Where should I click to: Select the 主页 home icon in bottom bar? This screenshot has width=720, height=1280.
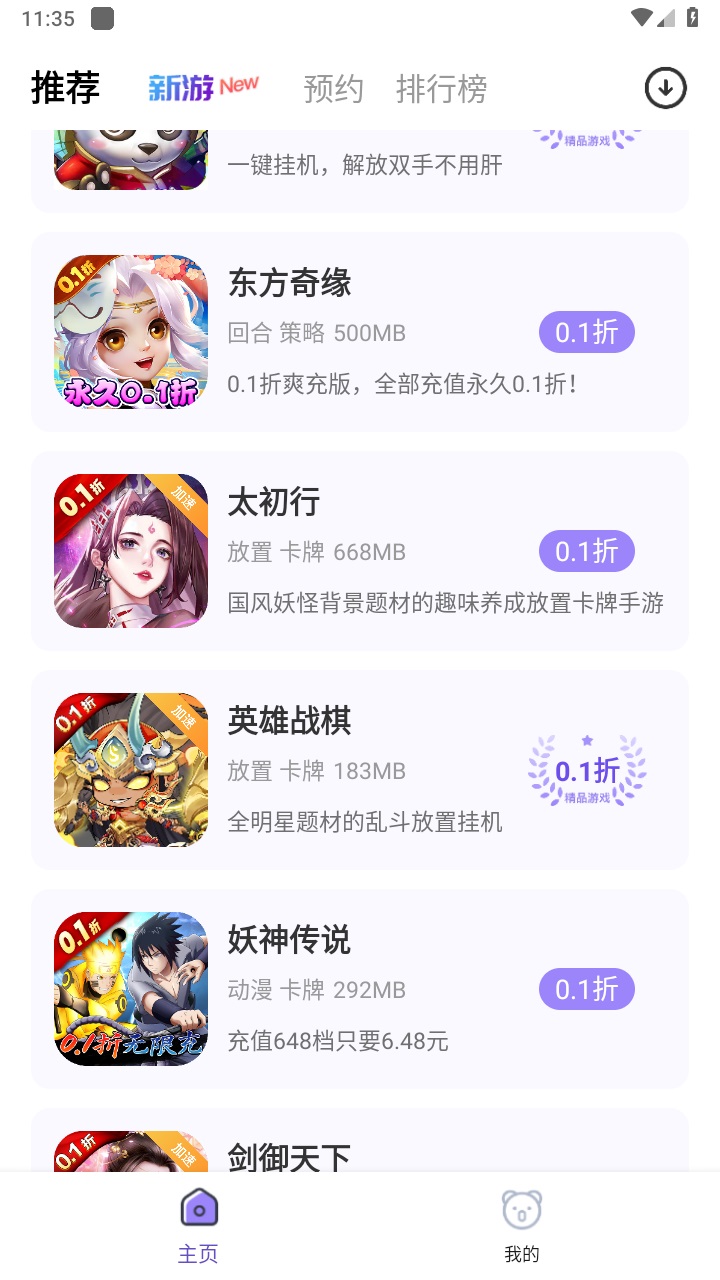click(198, 1207)
